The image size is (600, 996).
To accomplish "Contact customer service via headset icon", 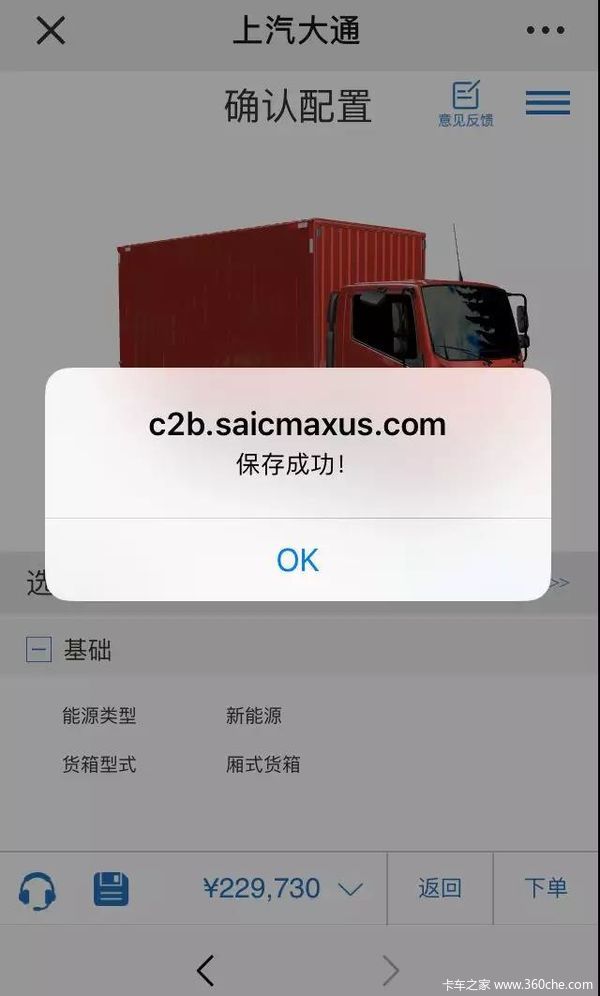I will click(37, 888).
